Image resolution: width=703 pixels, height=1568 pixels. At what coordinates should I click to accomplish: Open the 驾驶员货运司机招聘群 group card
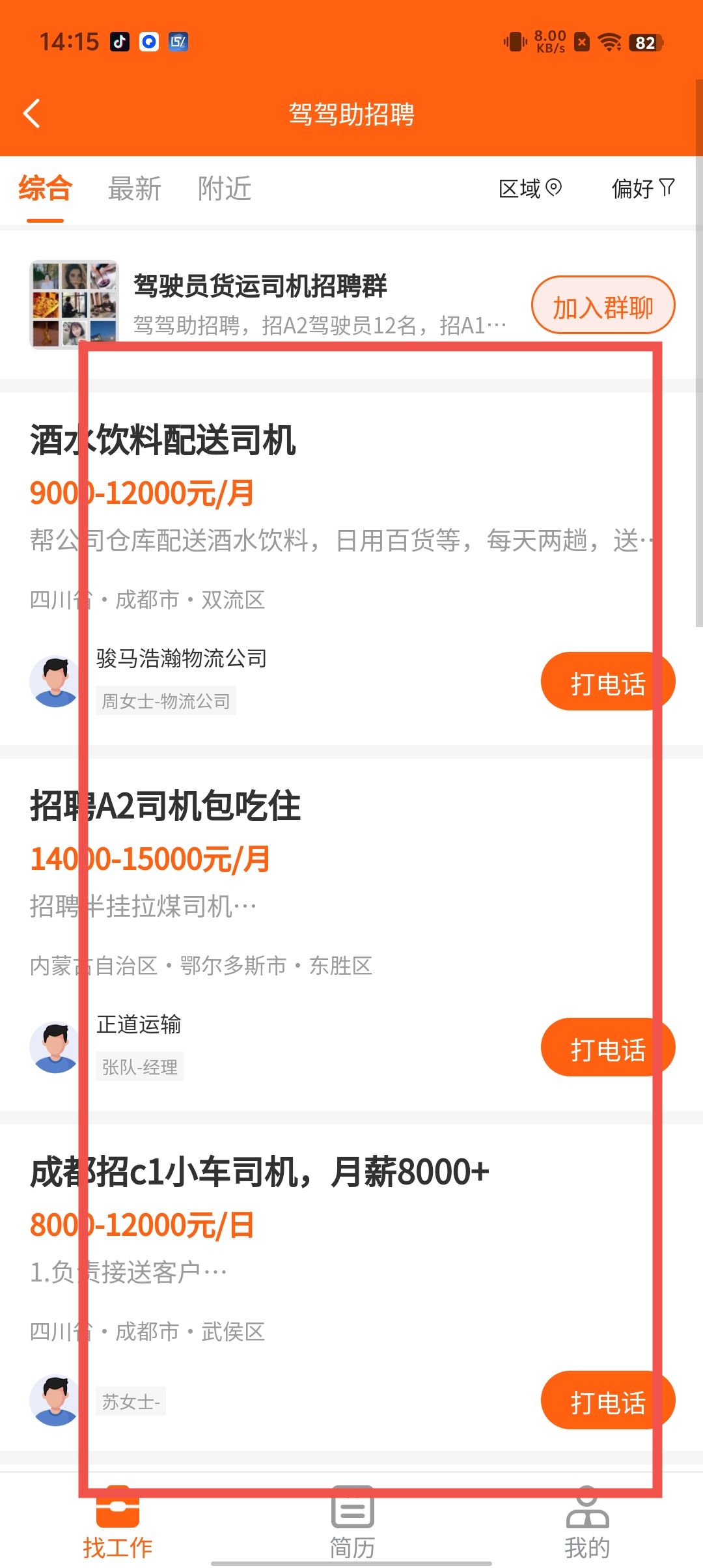click(x=260, y=305)
